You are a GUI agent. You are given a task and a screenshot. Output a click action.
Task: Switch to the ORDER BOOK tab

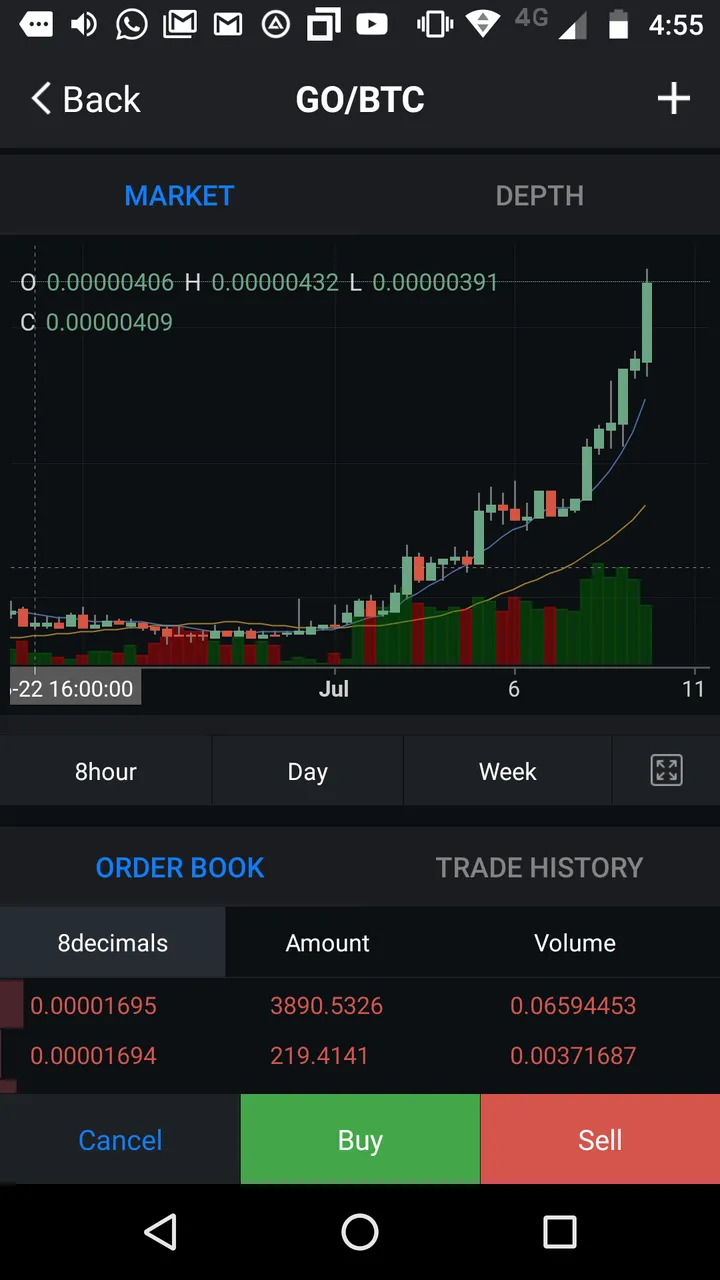pos(180,867)
